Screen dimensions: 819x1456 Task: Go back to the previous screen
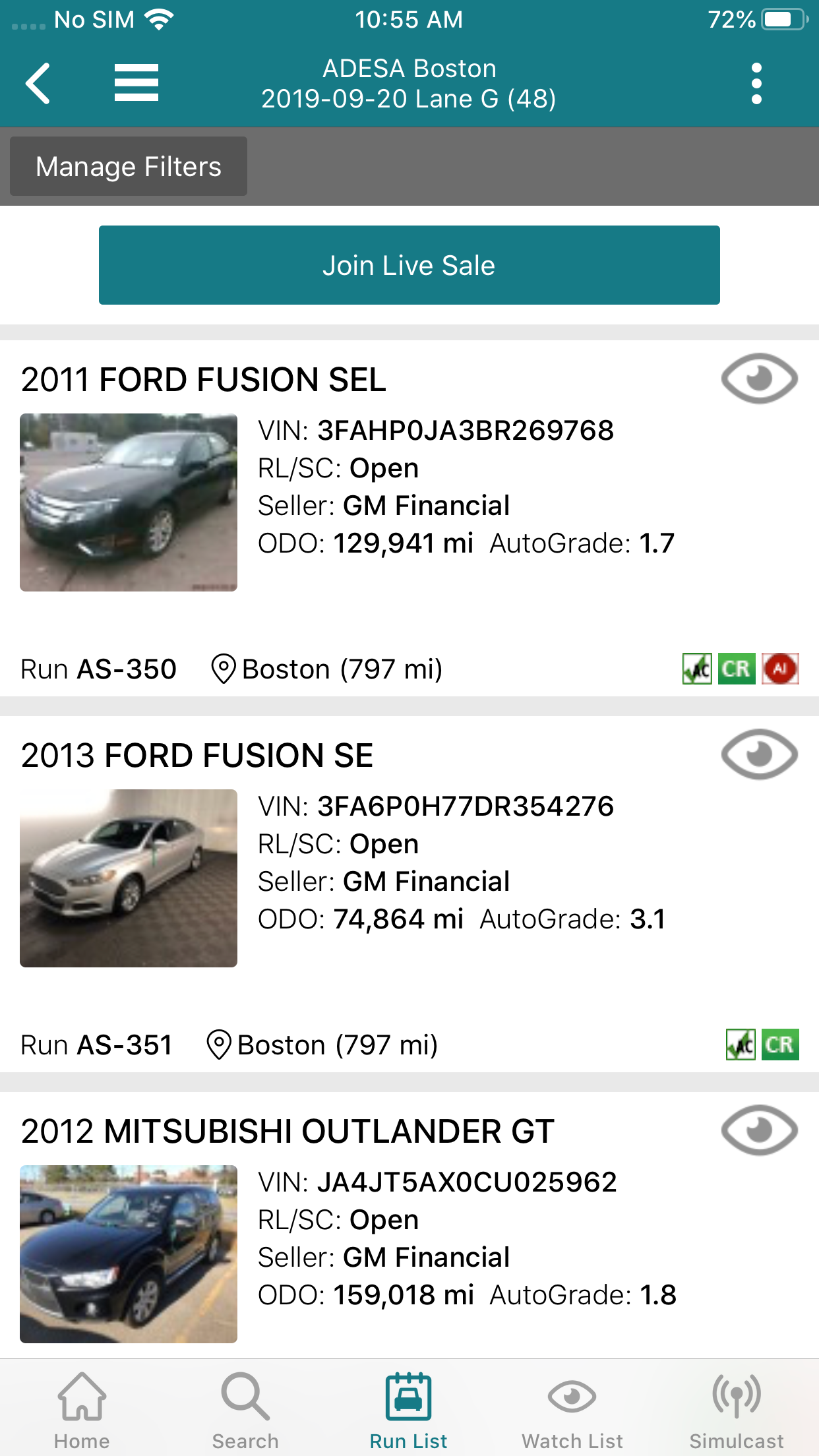[38, 84]
